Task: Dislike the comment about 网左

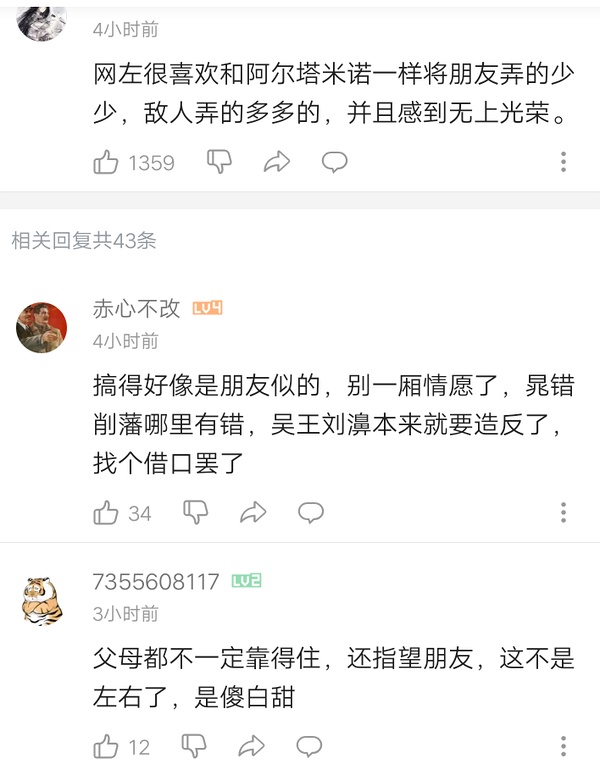Action: [x=219, y=162]
